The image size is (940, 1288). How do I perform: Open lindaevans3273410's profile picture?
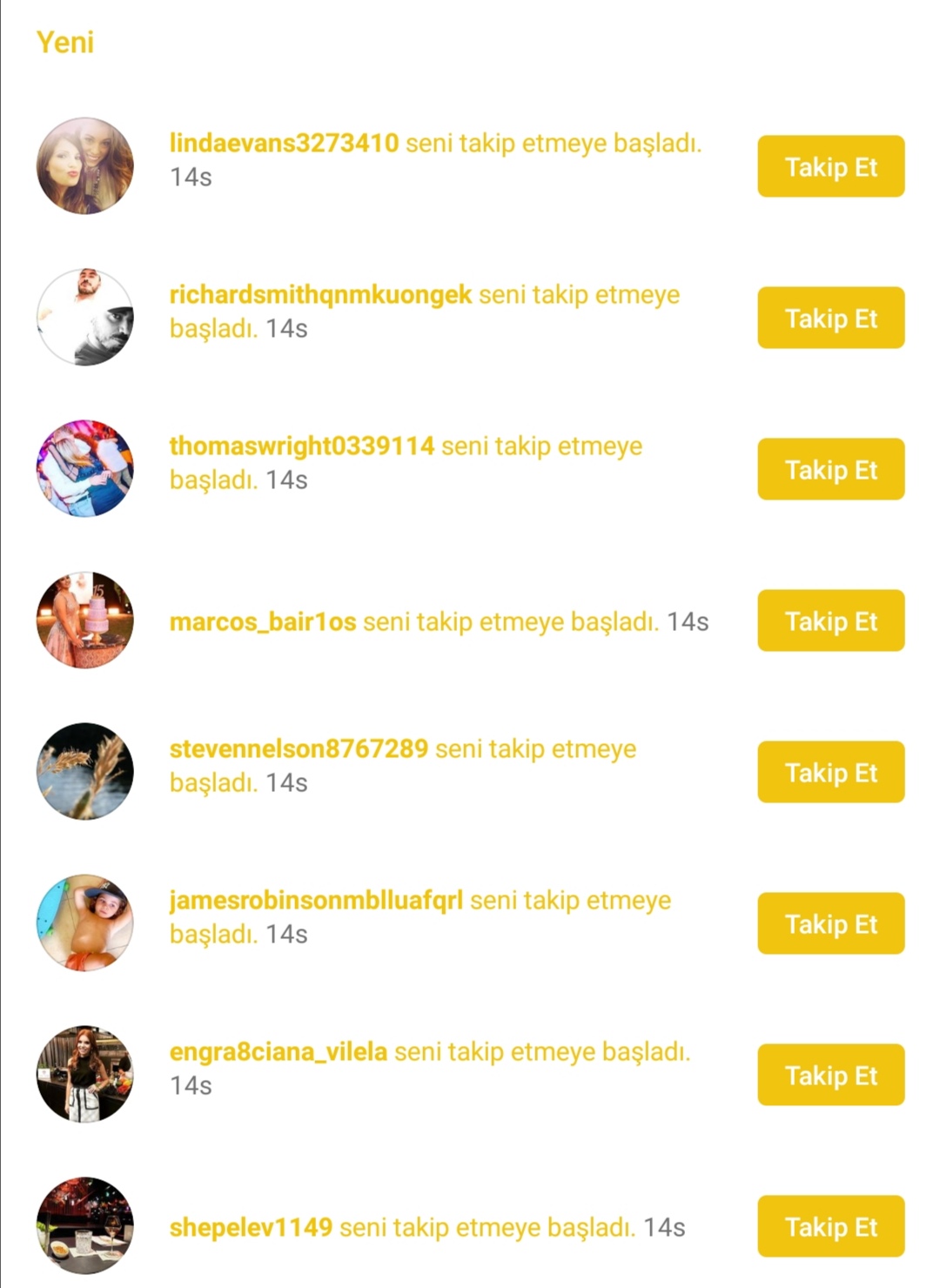[85, 166]
